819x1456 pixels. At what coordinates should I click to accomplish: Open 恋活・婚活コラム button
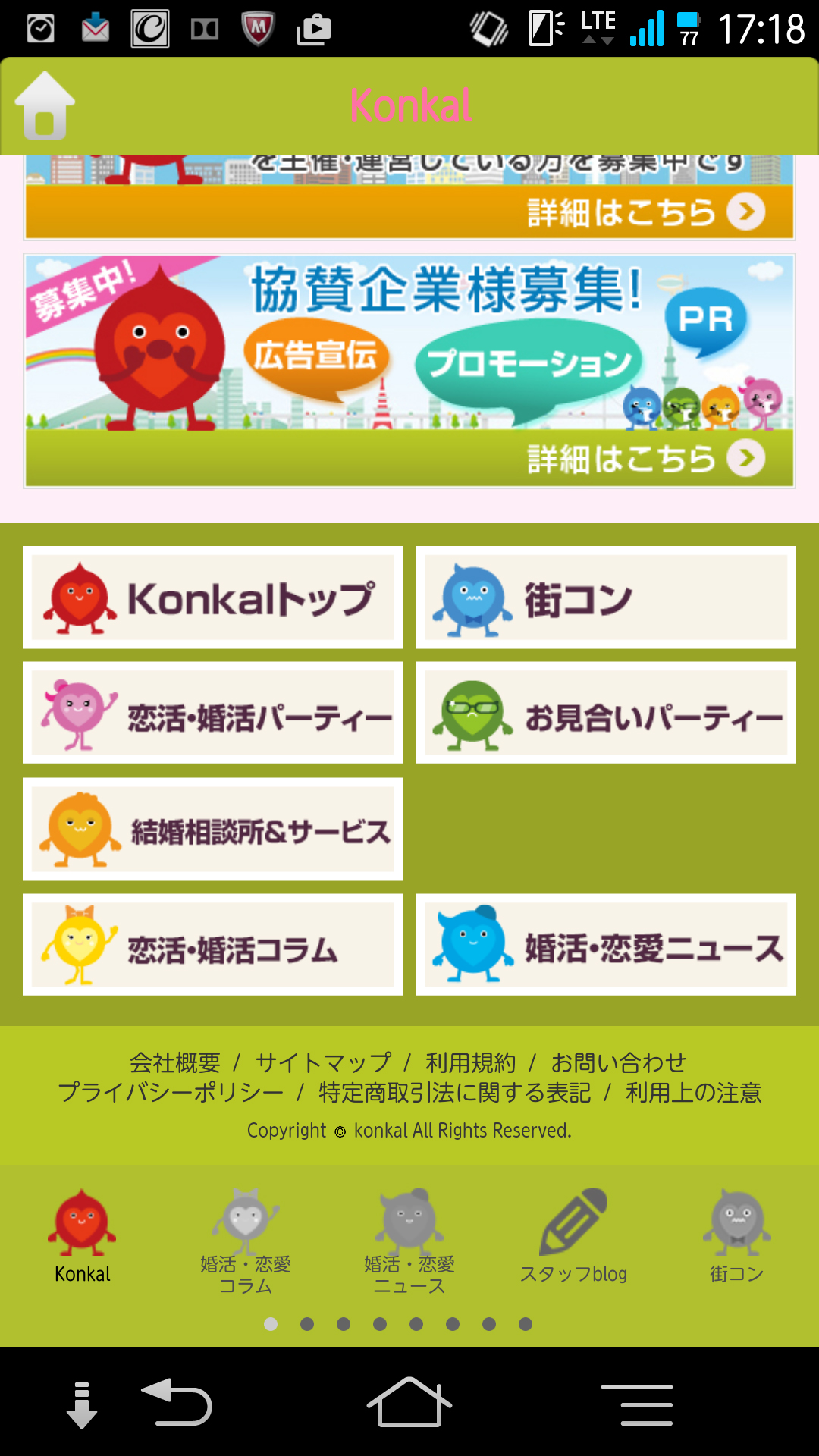pos(213,945)
